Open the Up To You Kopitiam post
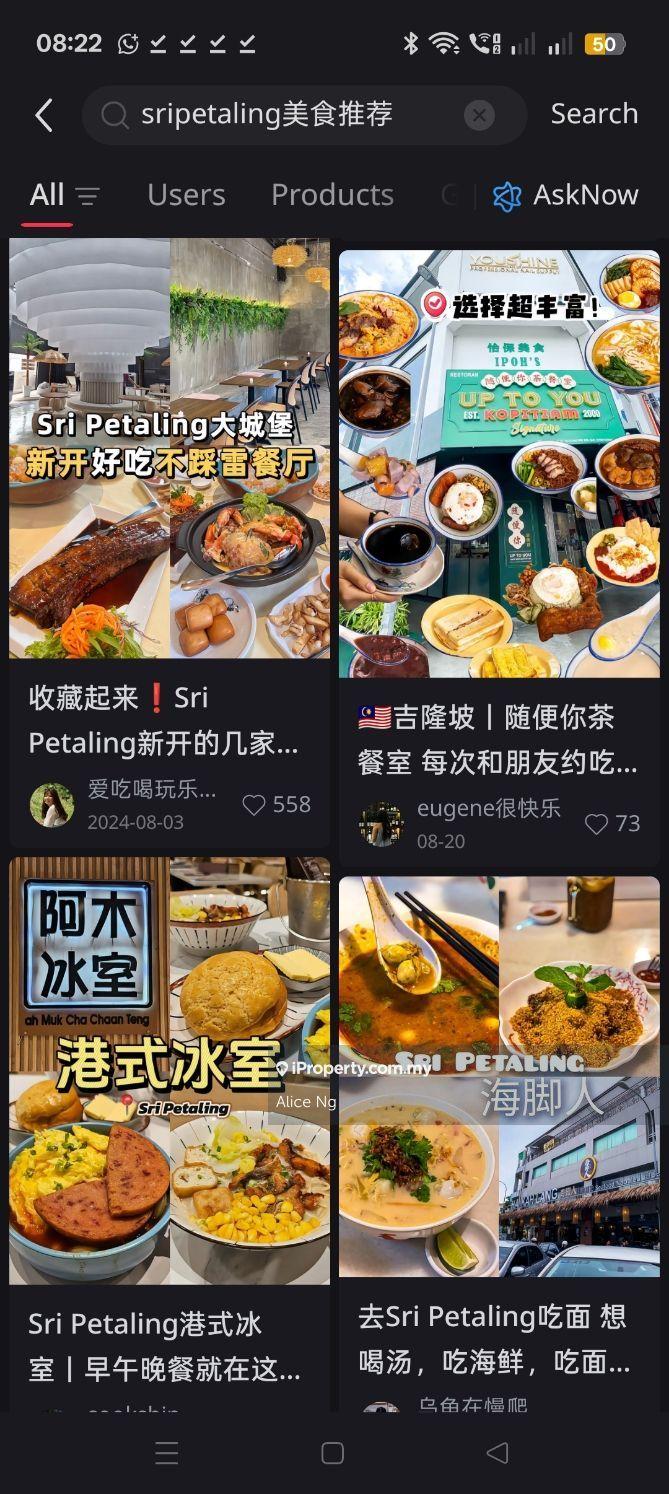 tap(499, 464)
